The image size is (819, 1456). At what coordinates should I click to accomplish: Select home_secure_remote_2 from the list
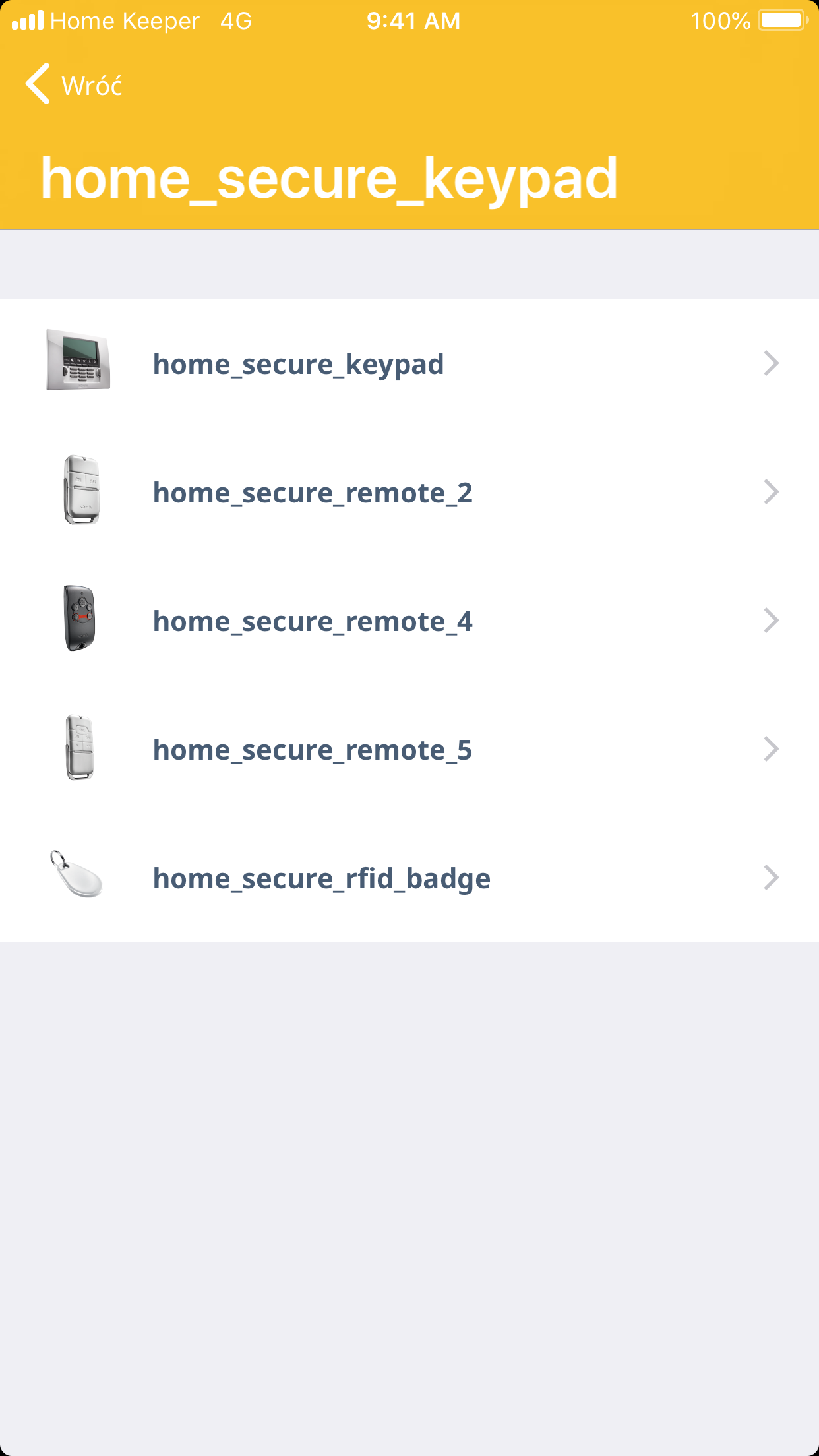409,492
